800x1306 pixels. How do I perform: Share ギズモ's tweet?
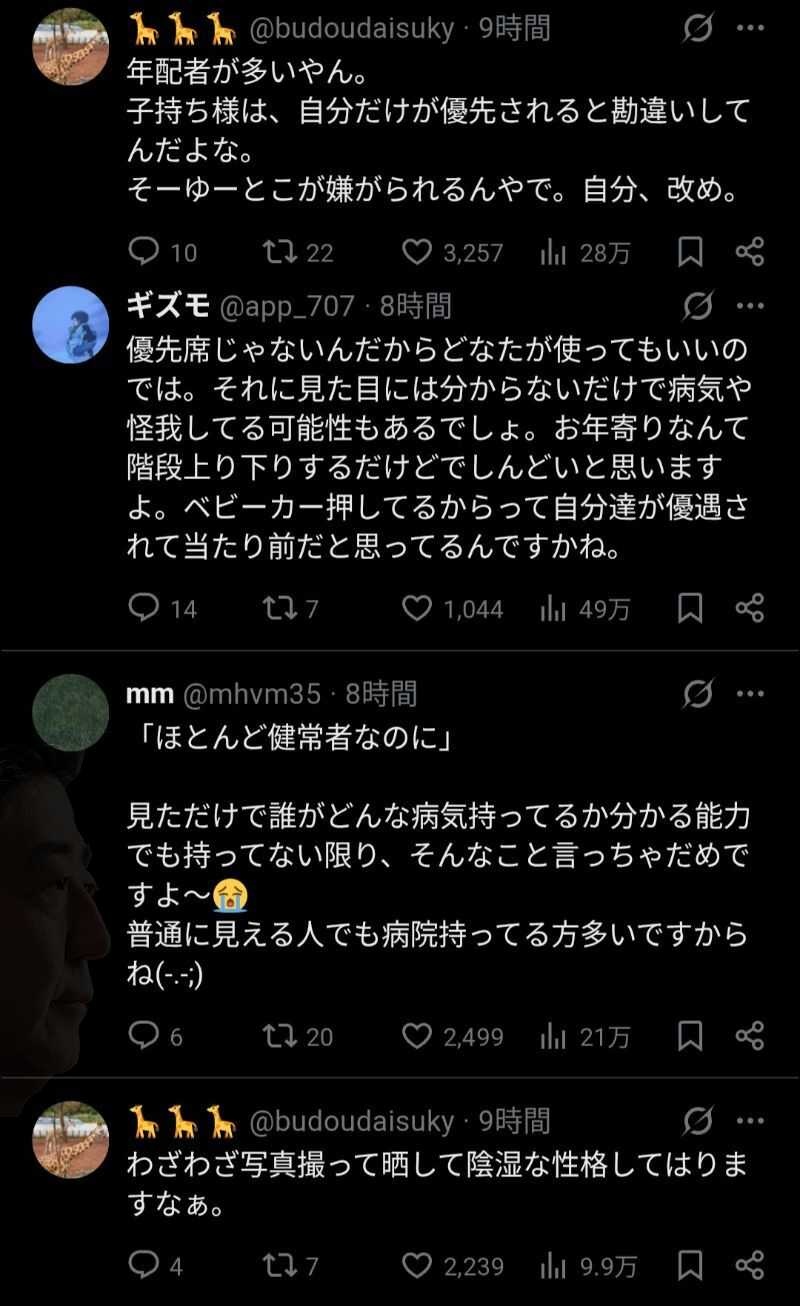(750, 608)
